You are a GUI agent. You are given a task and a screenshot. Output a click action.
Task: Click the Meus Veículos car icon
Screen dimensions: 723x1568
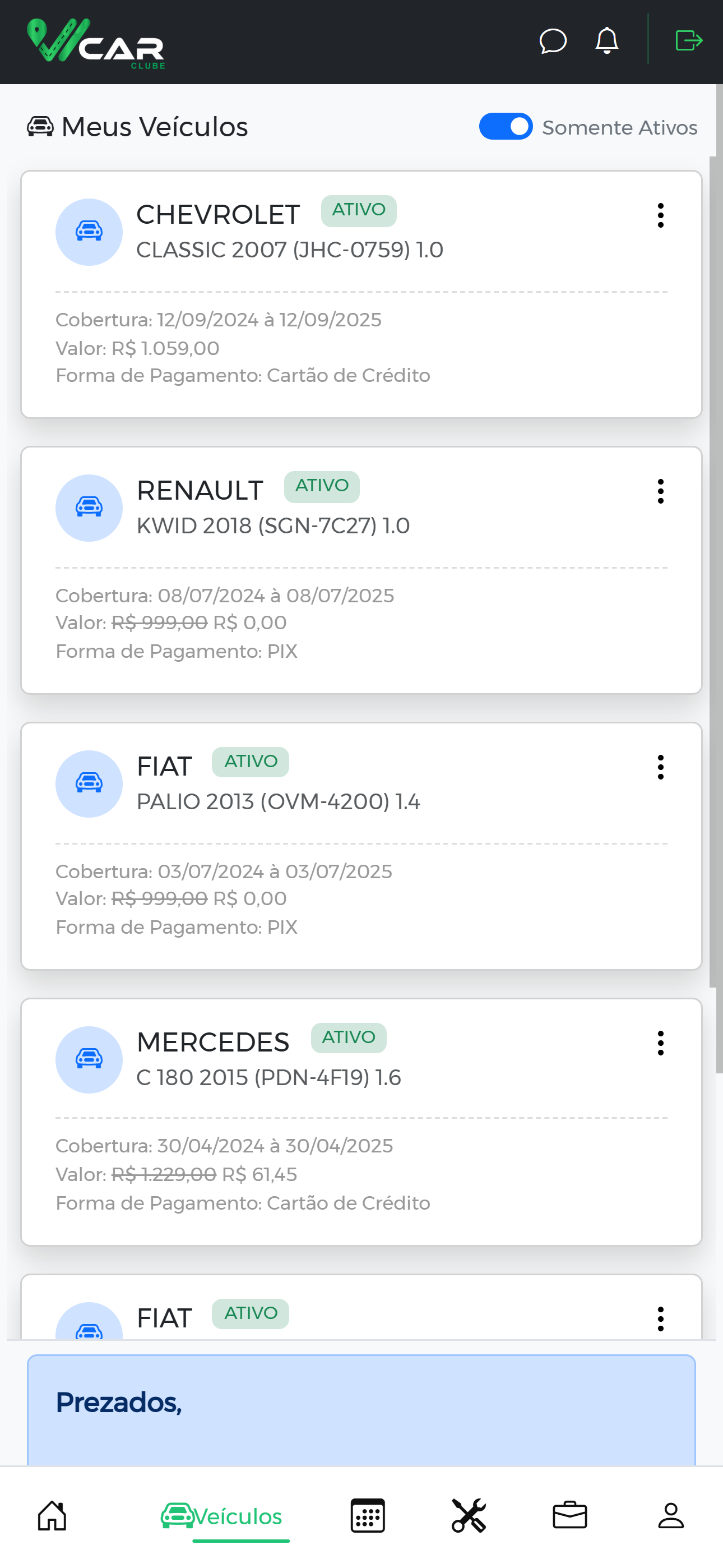(x=41, y=127)
